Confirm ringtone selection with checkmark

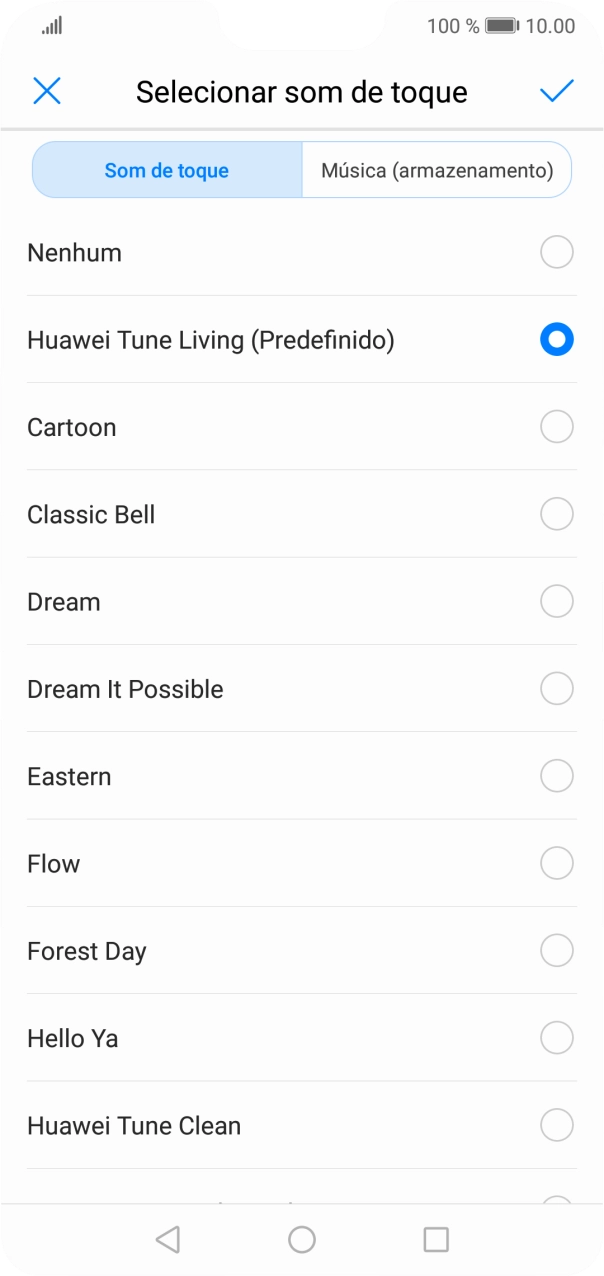[556, 92]
